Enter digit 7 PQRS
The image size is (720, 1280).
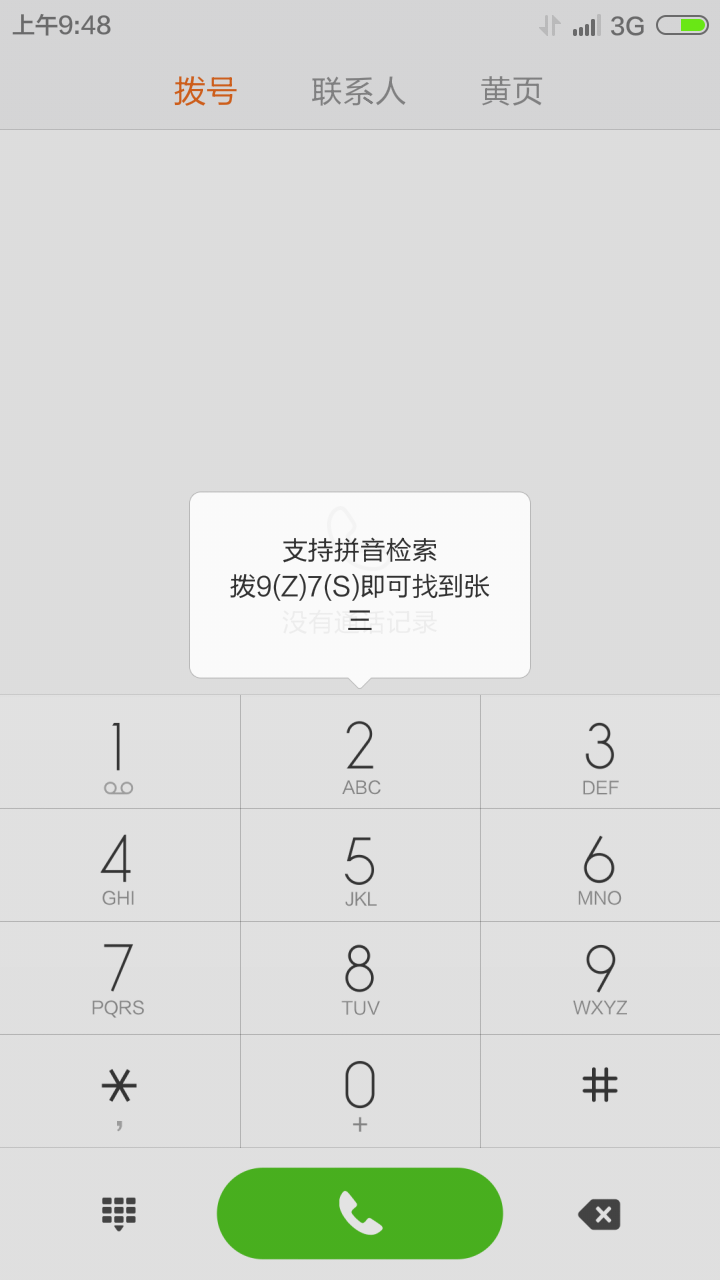119,979
